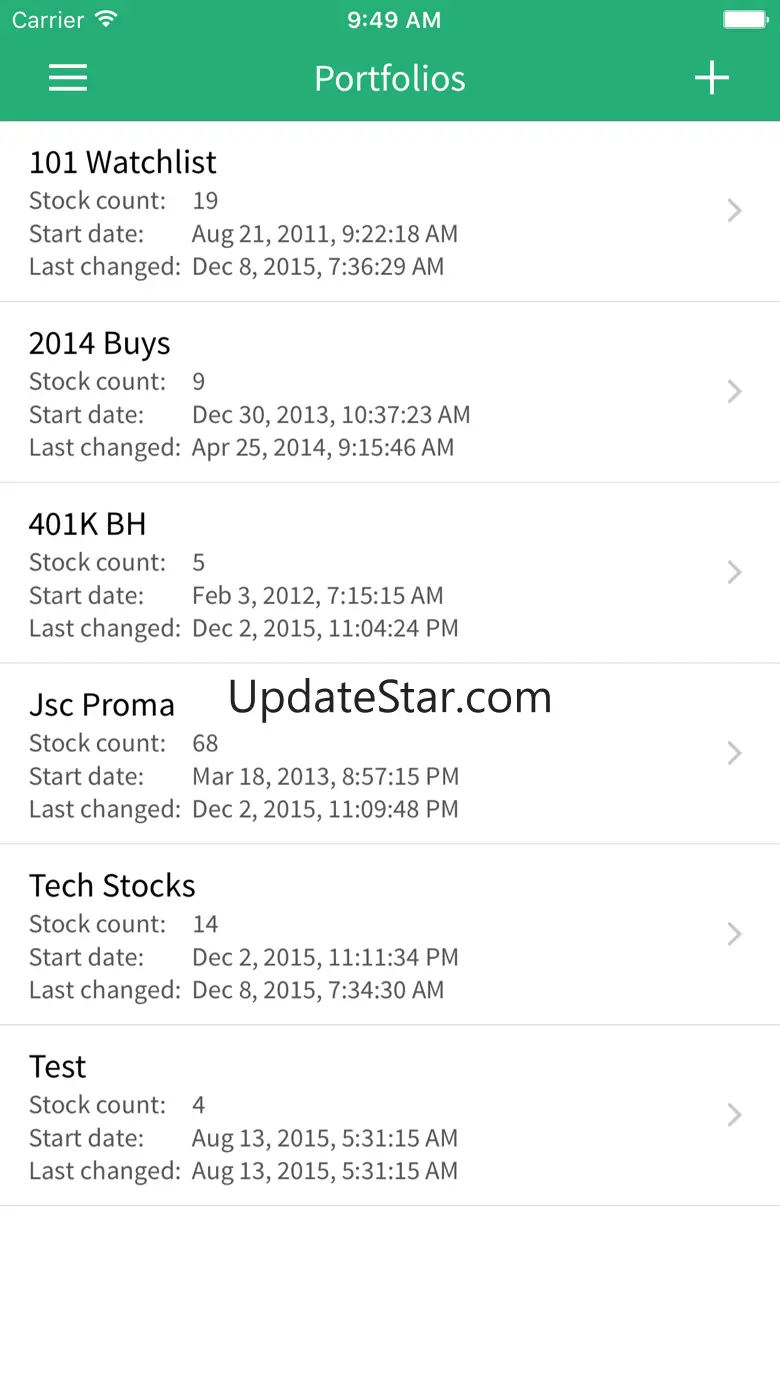View the 401K BH portfolio
780x1387 pixels.
pyautogui.click(x=390, y=574)
